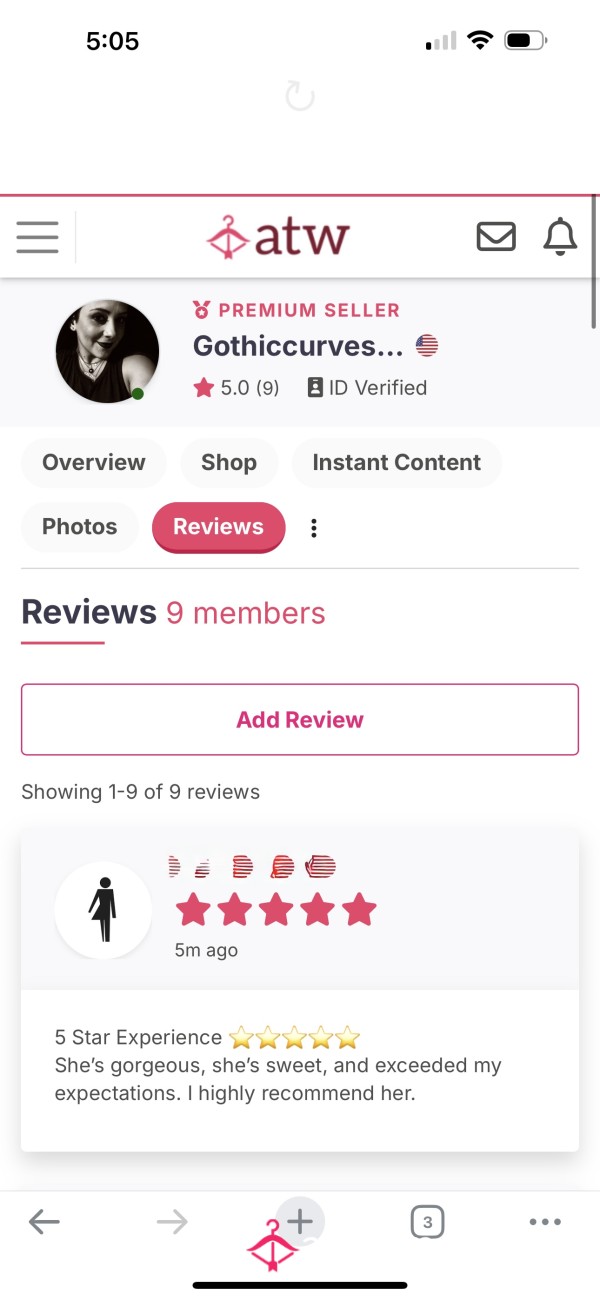Switch to the Overview tab
Image resolution: width=600 pixels, height=1300 pixels.
point(94,463)
